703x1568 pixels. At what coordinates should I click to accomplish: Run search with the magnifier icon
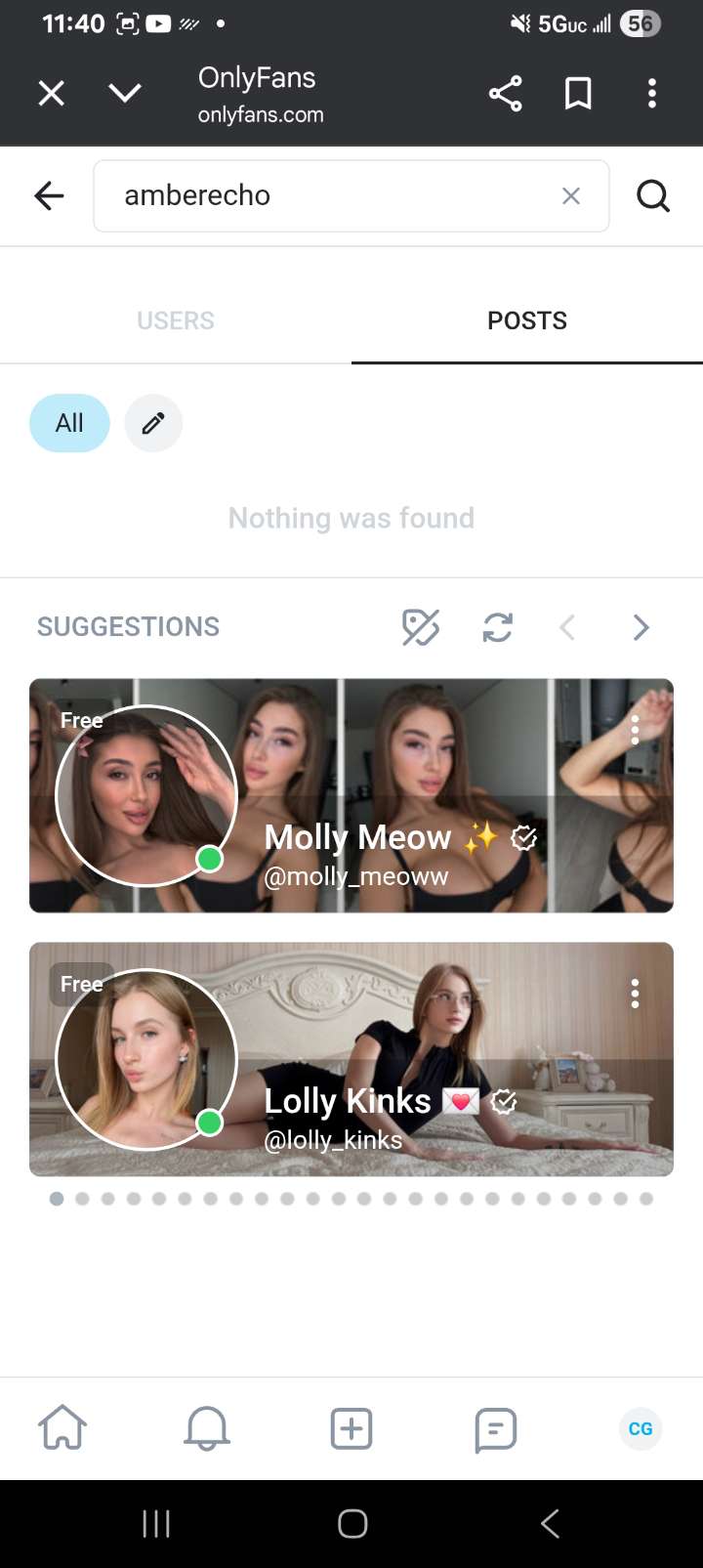coord(653,195)
